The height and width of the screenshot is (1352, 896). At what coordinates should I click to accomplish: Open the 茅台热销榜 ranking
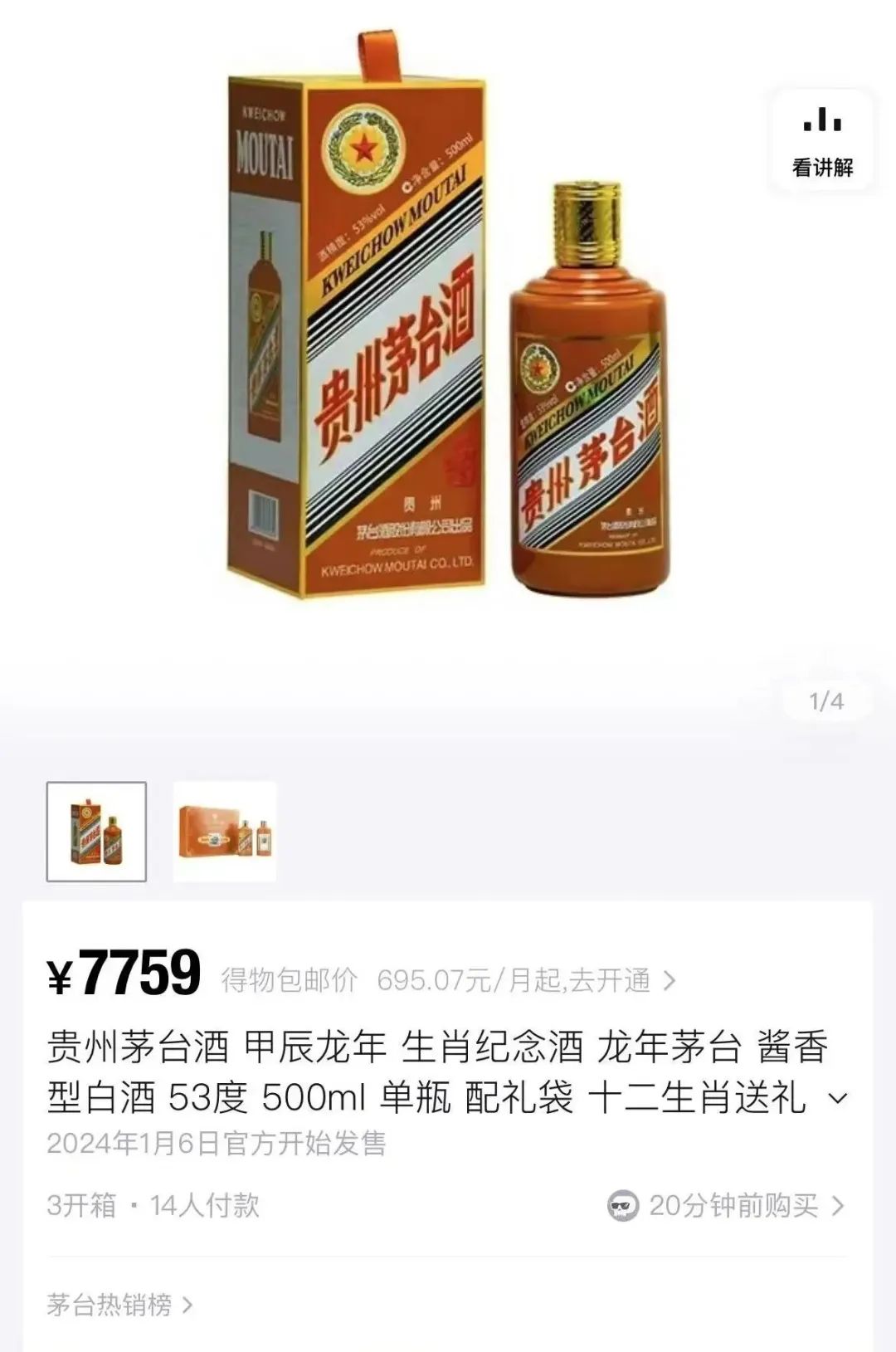(119, 1305)
